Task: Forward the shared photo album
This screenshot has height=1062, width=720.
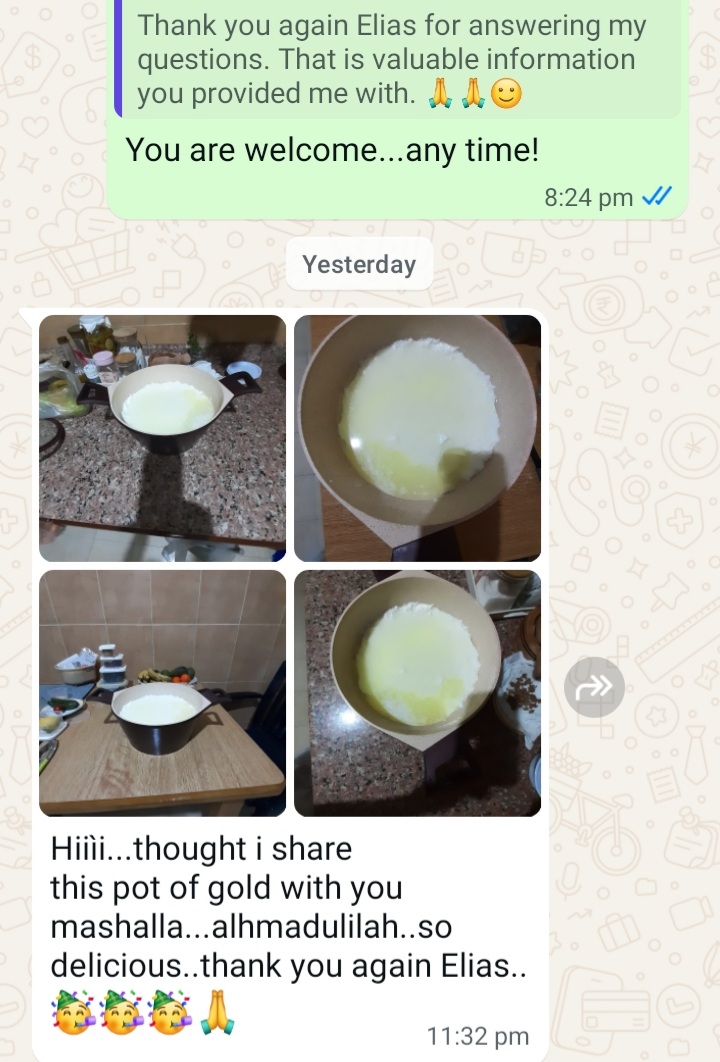Action: 594,687
